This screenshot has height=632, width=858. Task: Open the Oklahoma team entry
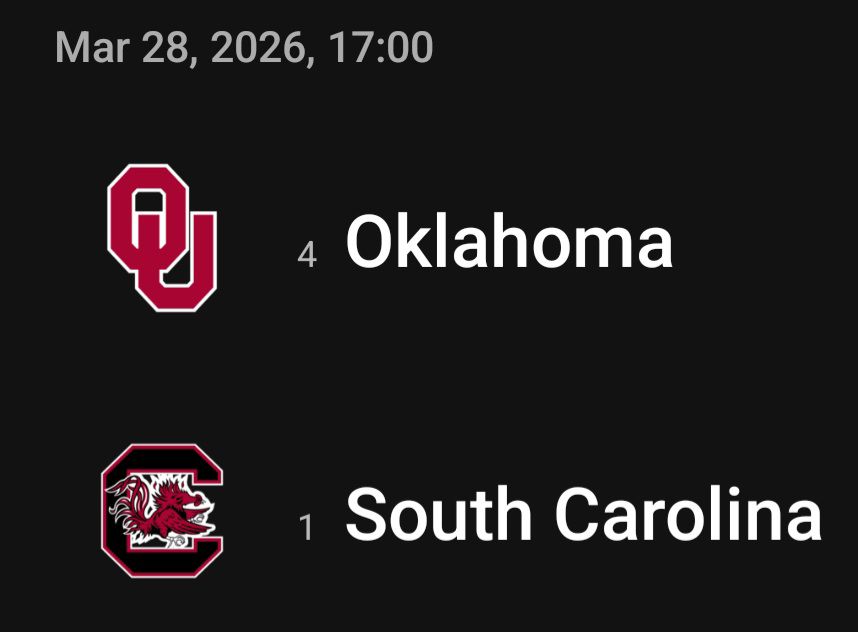point(508,242)
